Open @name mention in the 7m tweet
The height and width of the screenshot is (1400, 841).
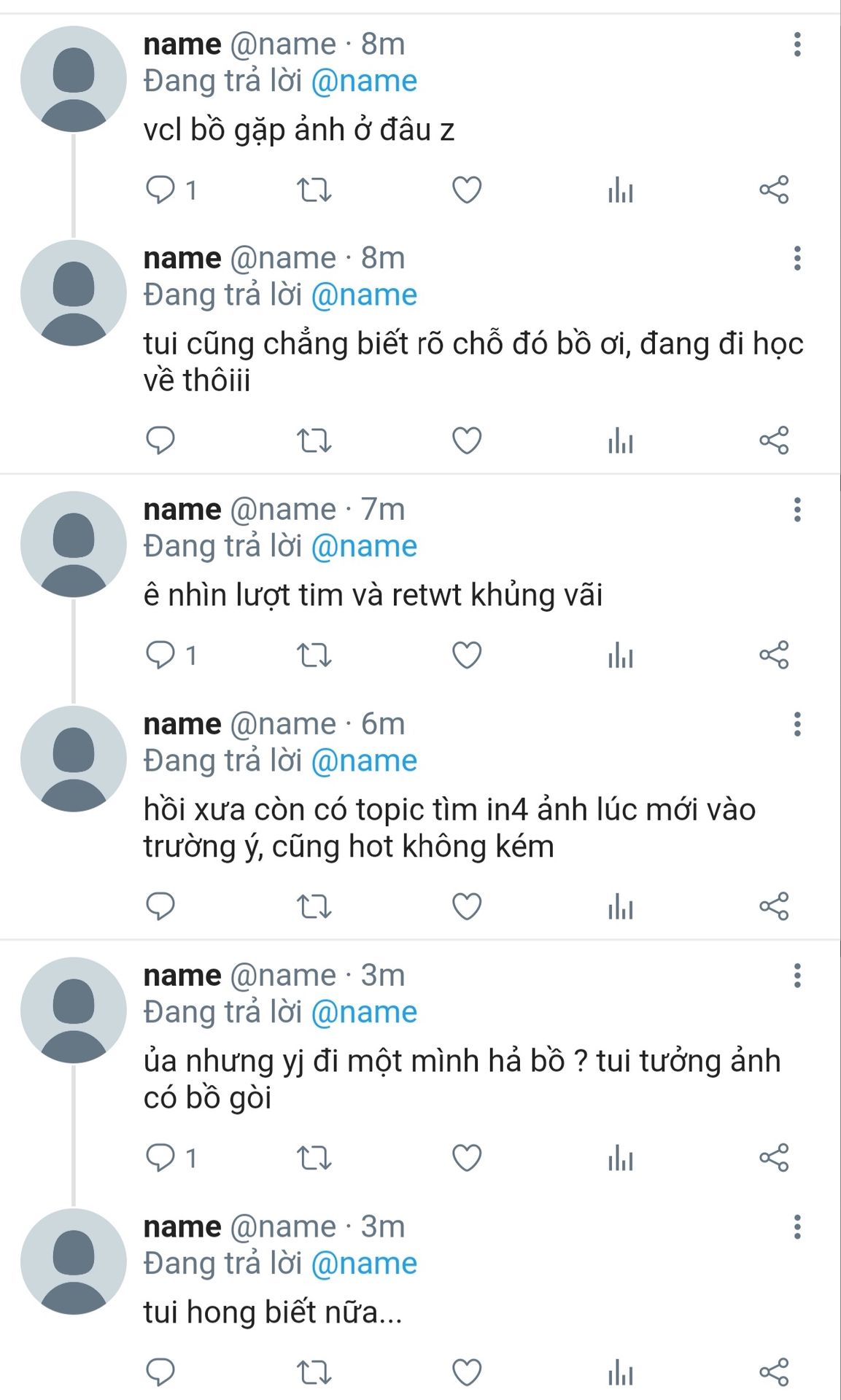(x=364, y=546)
